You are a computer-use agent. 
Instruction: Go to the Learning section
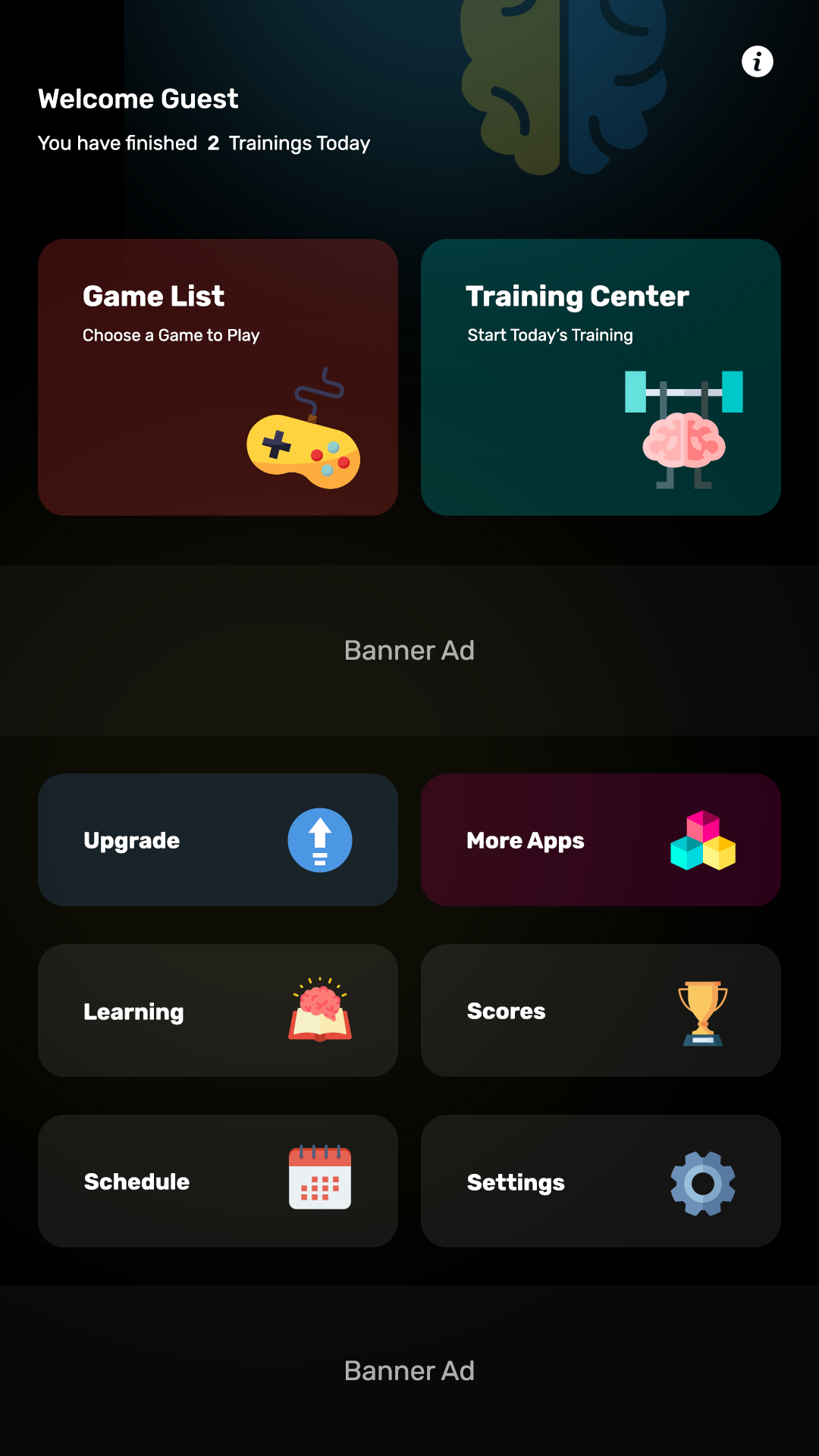218,1010
